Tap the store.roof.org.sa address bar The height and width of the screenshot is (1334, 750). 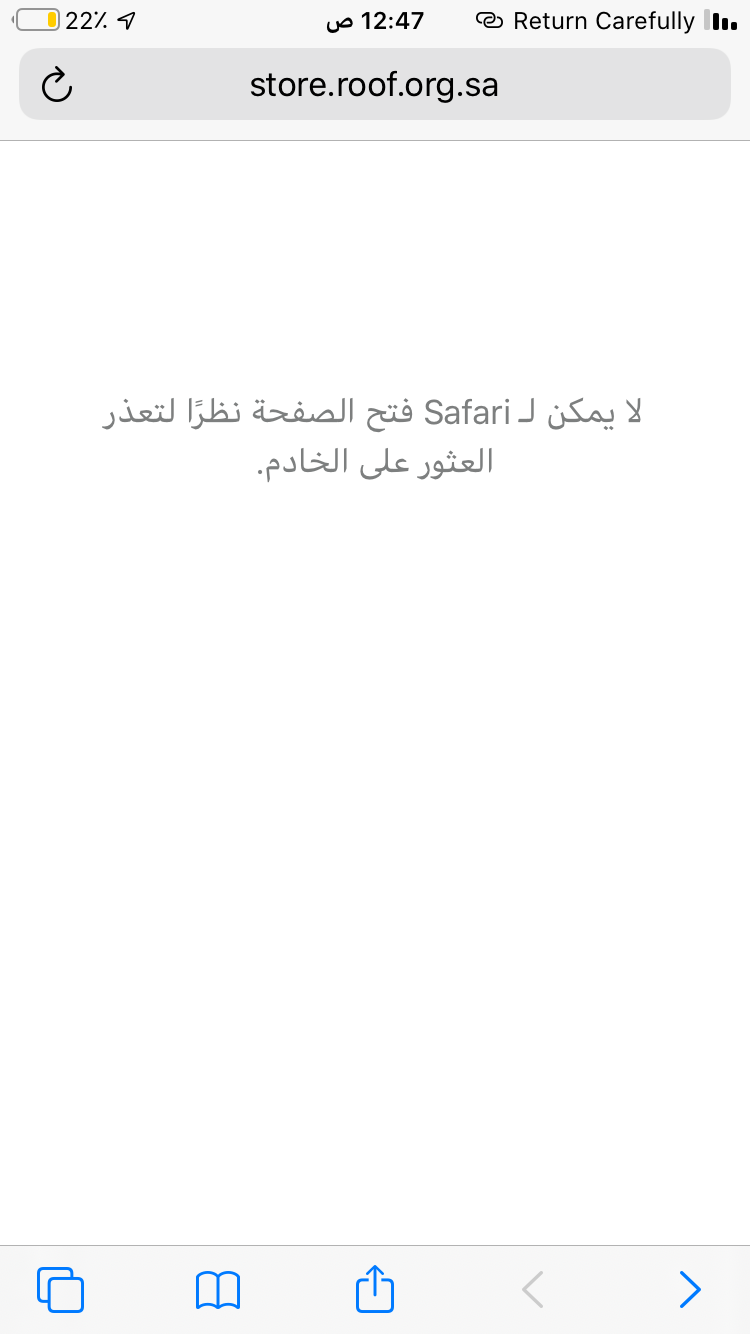pyautogui.click(x=374, y=84)
